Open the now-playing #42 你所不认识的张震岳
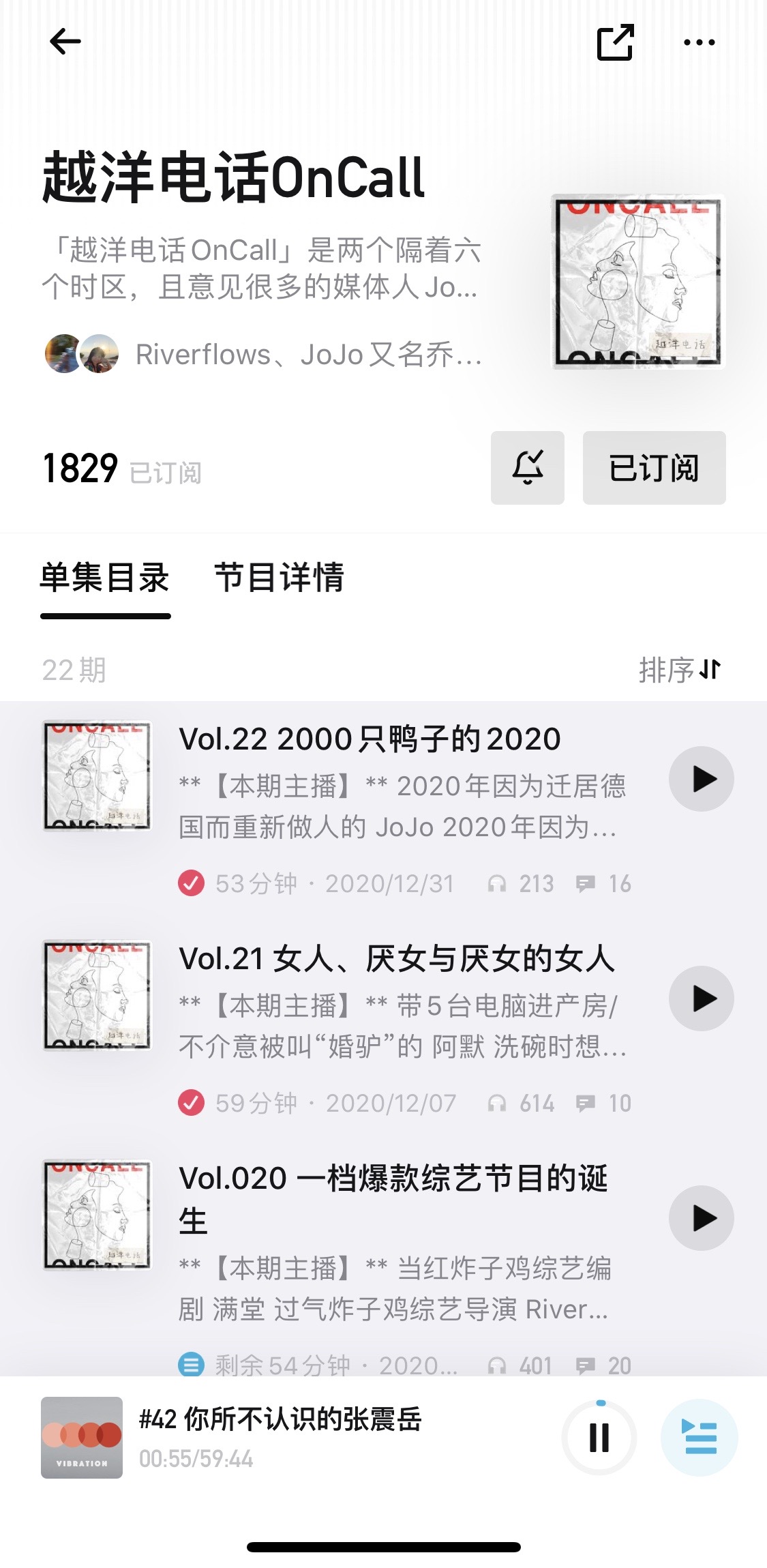Image resolution: width=767 pixels, height=1568 pixels. click(x=280, y=1436)
